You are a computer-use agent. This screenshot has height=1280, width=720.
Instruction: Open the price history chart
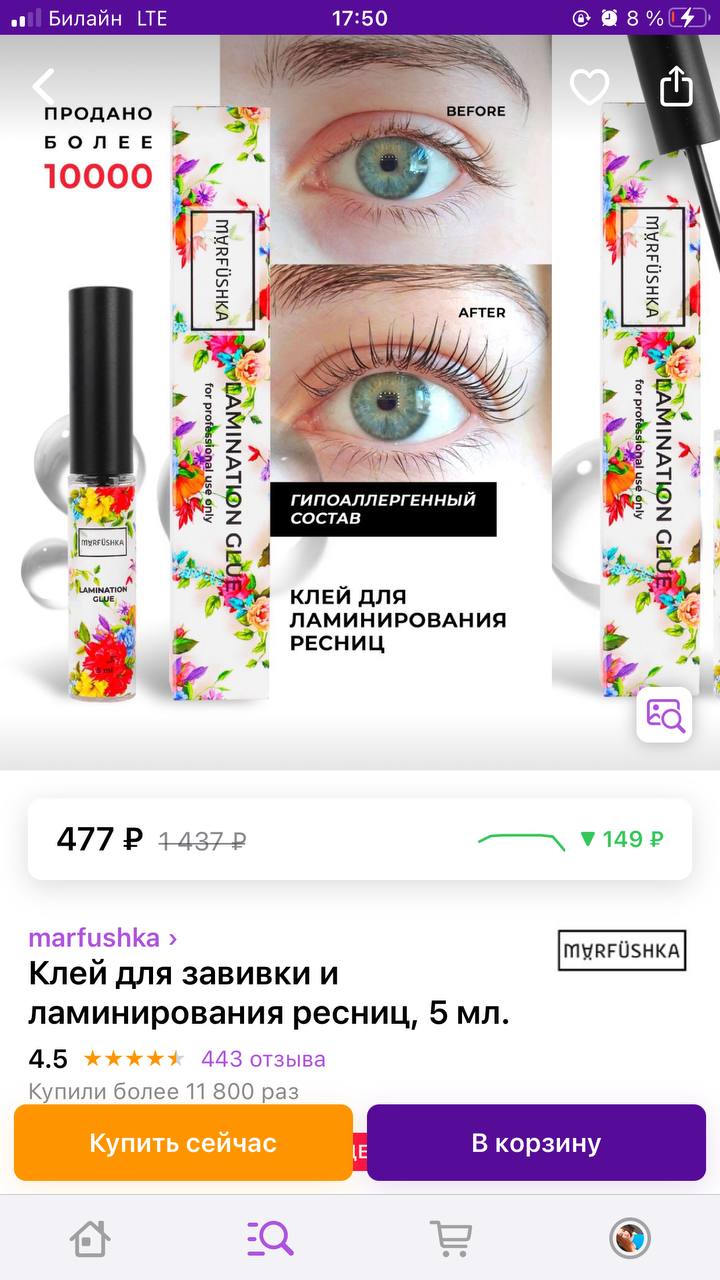[x=570, y=839]
